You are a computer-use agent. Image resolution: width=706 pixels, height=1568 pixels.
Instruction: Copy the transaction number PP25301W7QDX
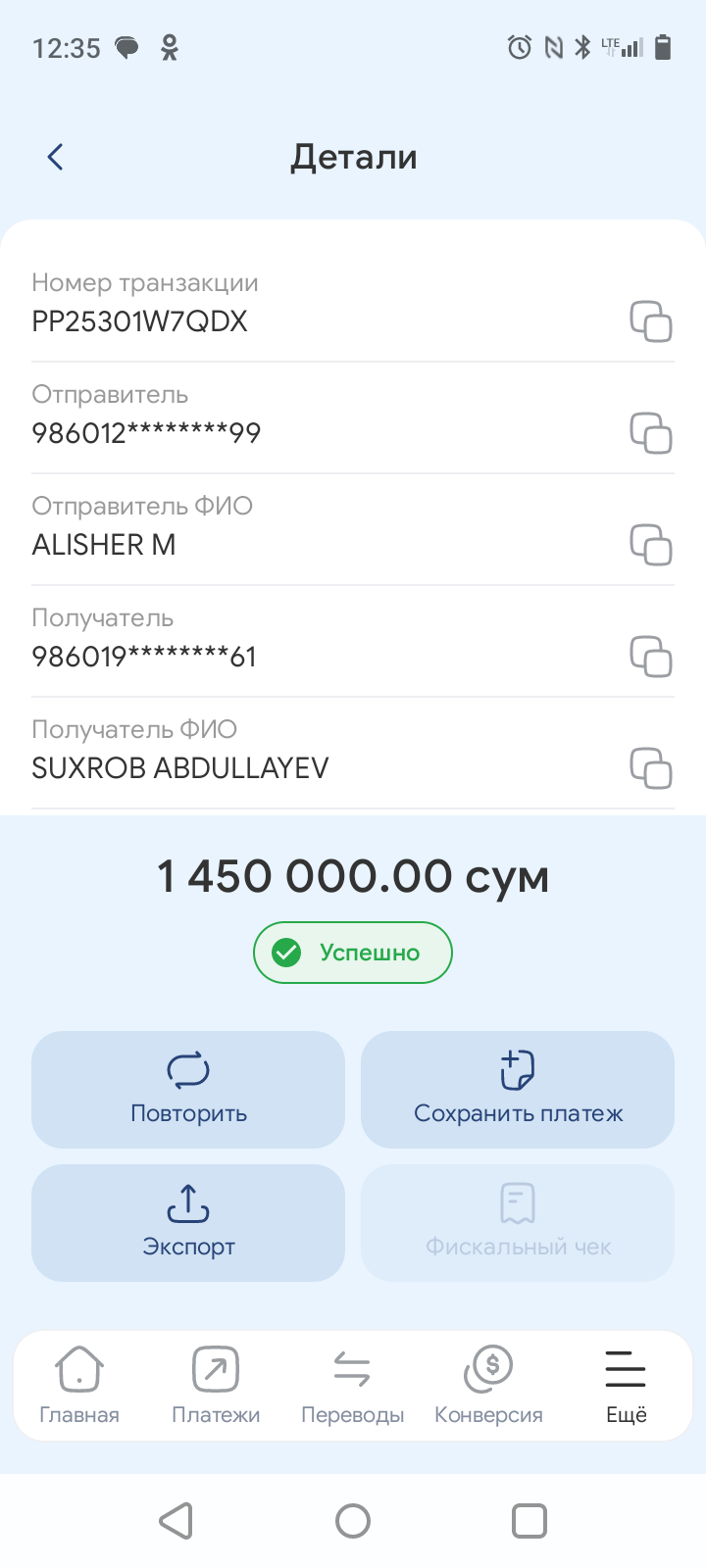coord(650,321)
